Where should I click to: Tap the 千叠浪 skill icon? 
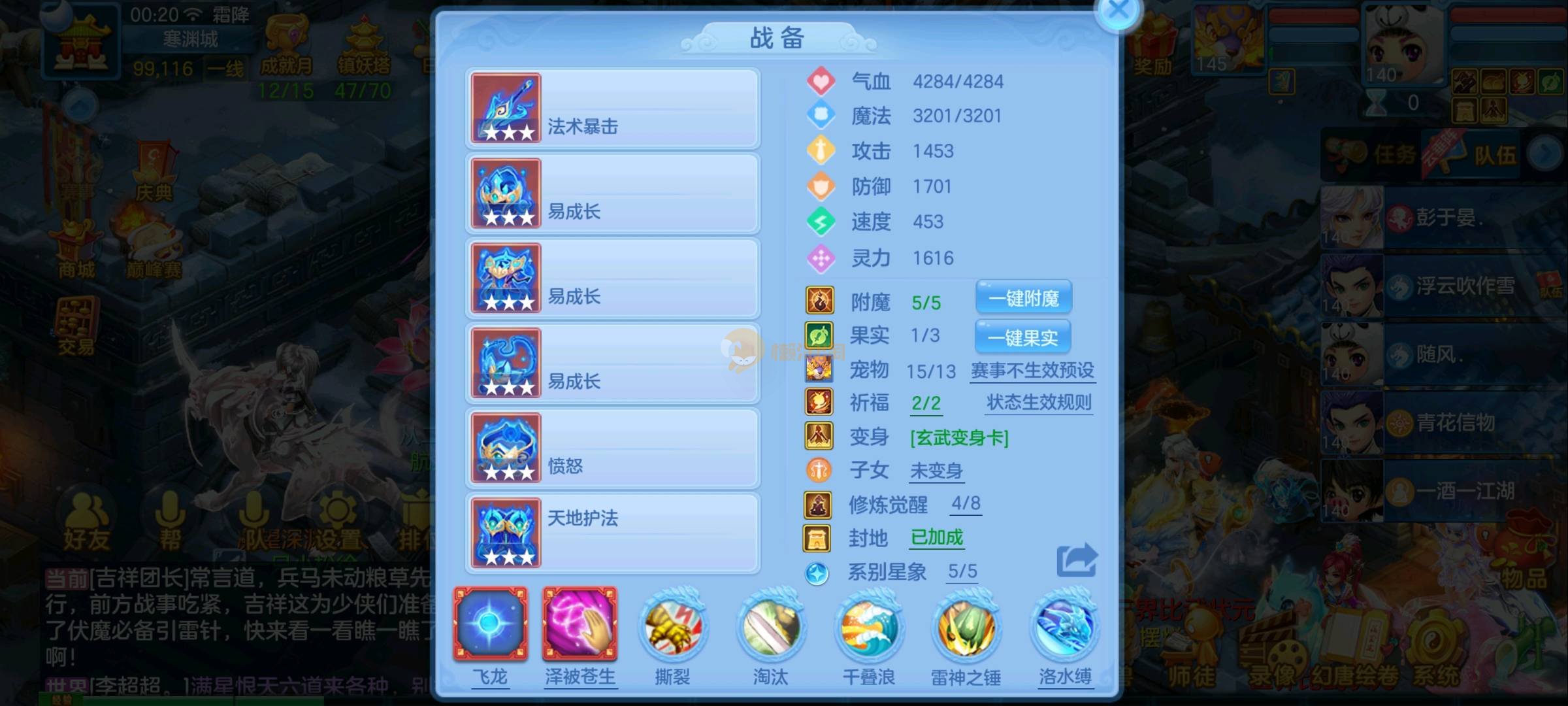tap(868, 628)
